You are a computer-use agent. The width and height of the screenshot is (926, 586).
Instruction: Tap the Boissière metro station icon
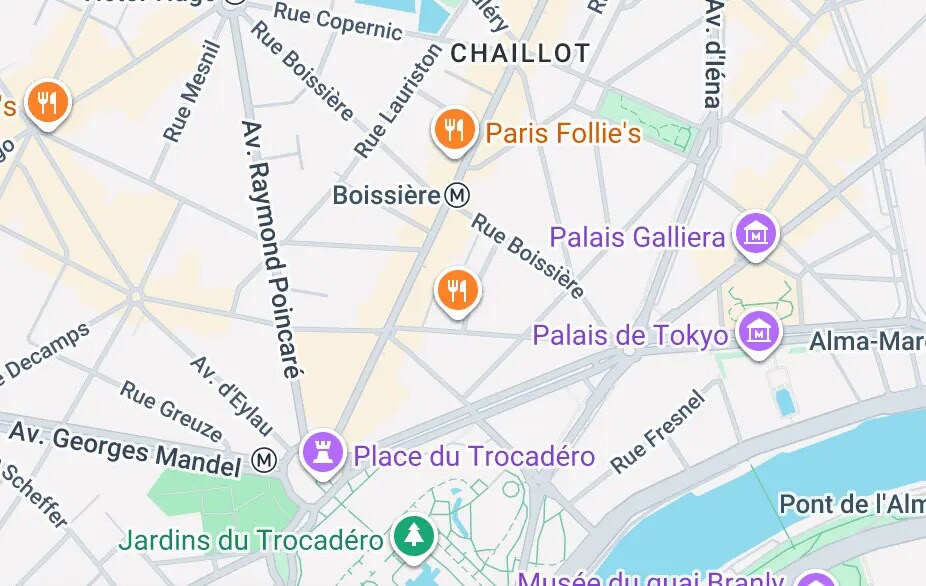(x=458, y=195)
